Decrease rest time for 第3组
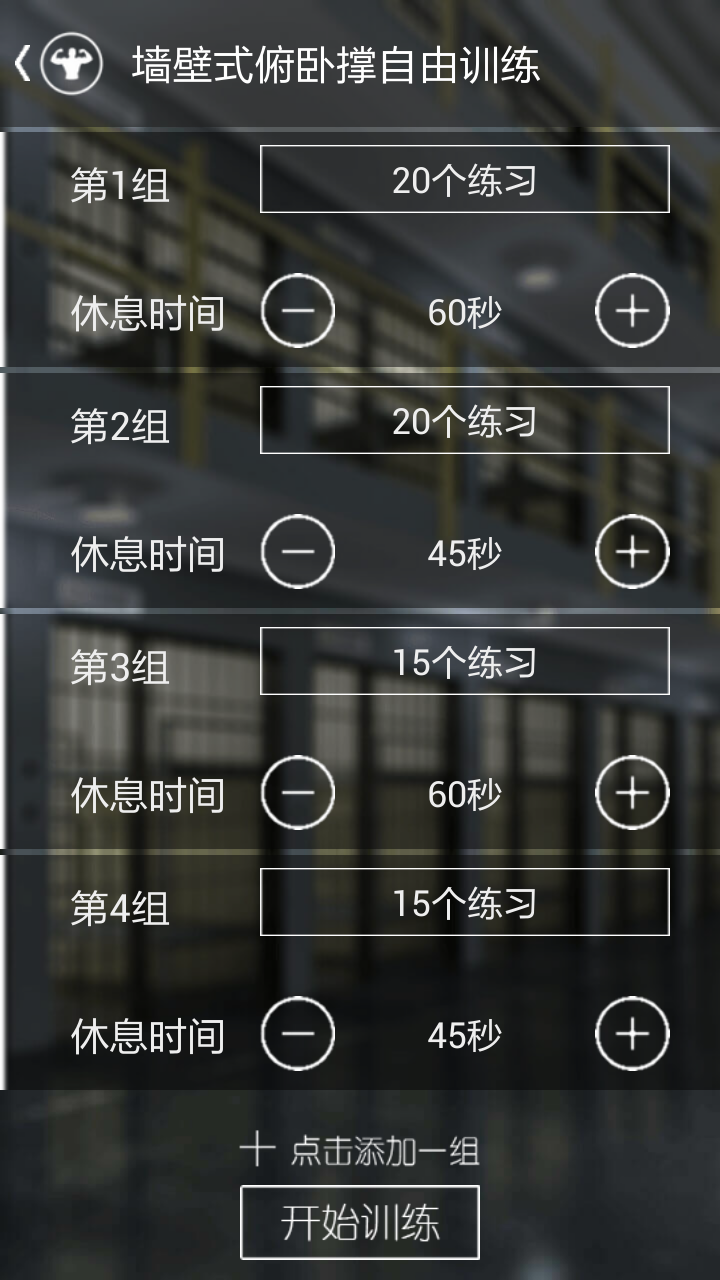This screenshot has width=720, height=1280. tap(297, 792)
